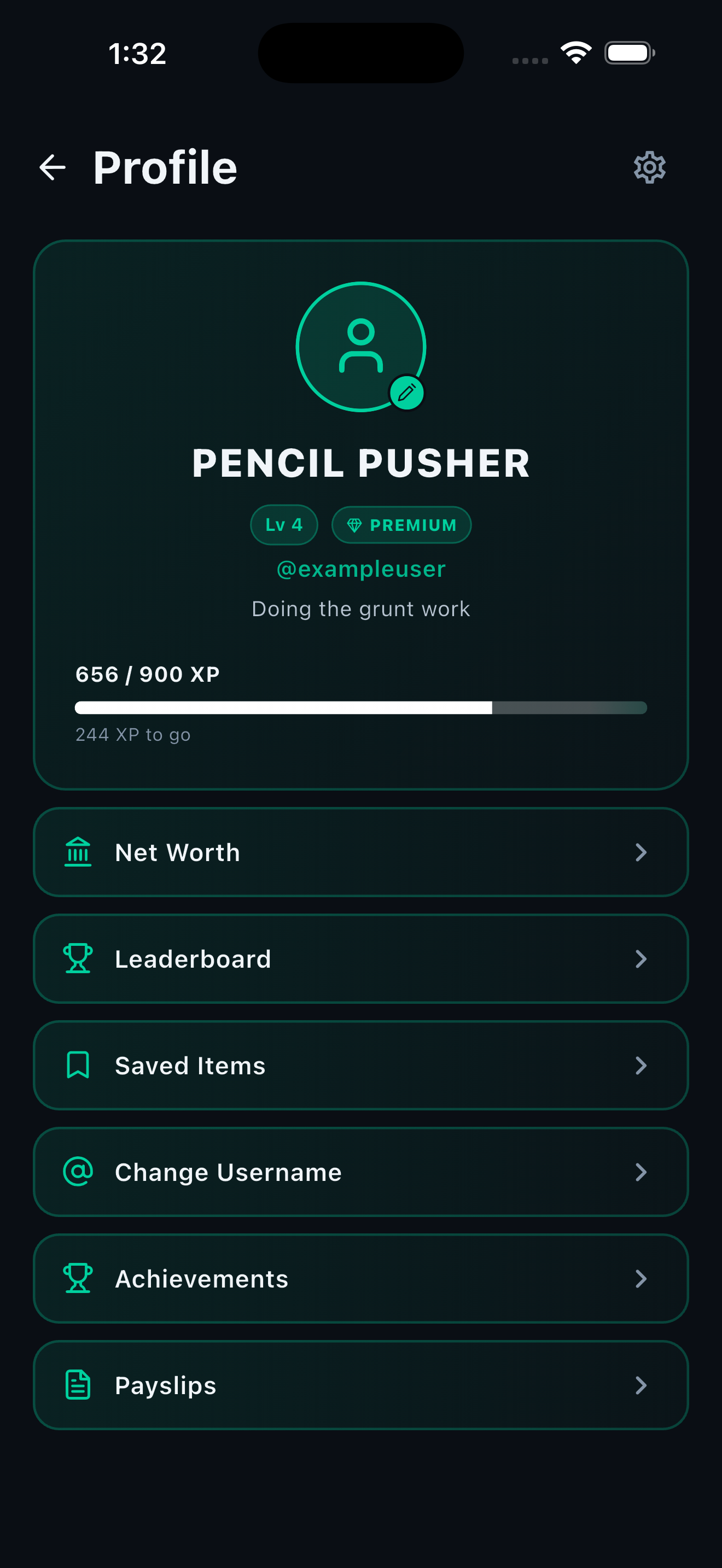Screen dimensions: 722x1568
Task: Tap the diamond icon in the Premium badge
Action: click(356, 524)
